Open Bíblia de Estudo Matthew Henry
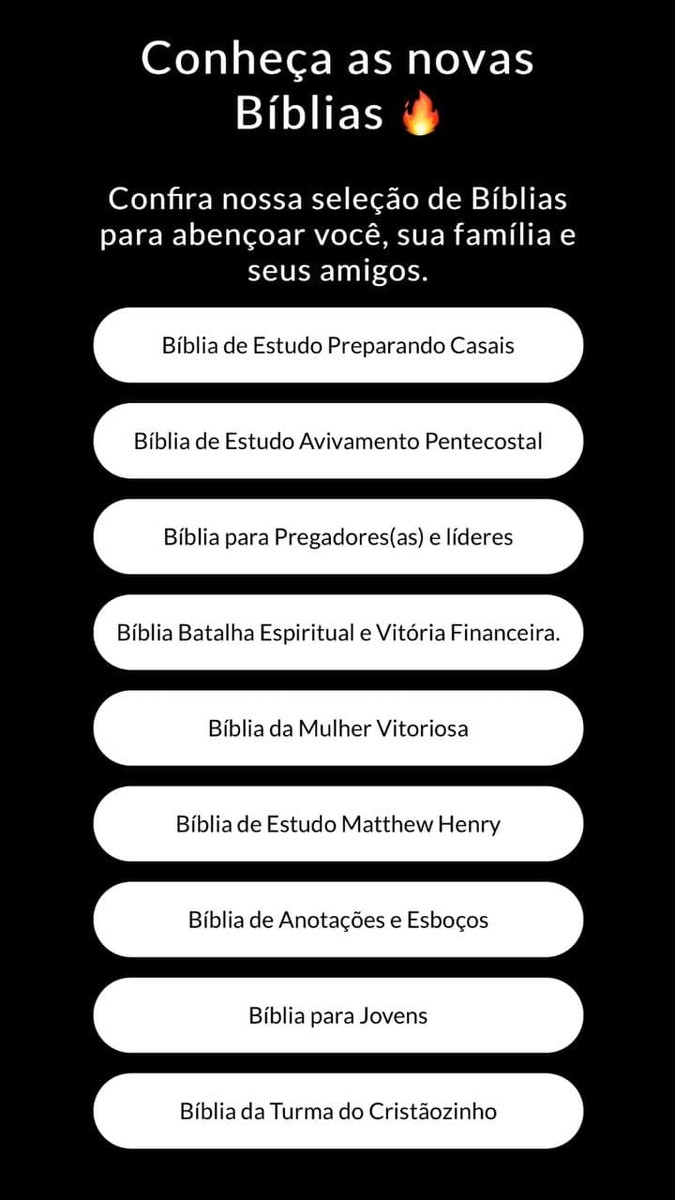Image resolution: width=675 pixels, height=1200 pixels. (x=338, y=824)
